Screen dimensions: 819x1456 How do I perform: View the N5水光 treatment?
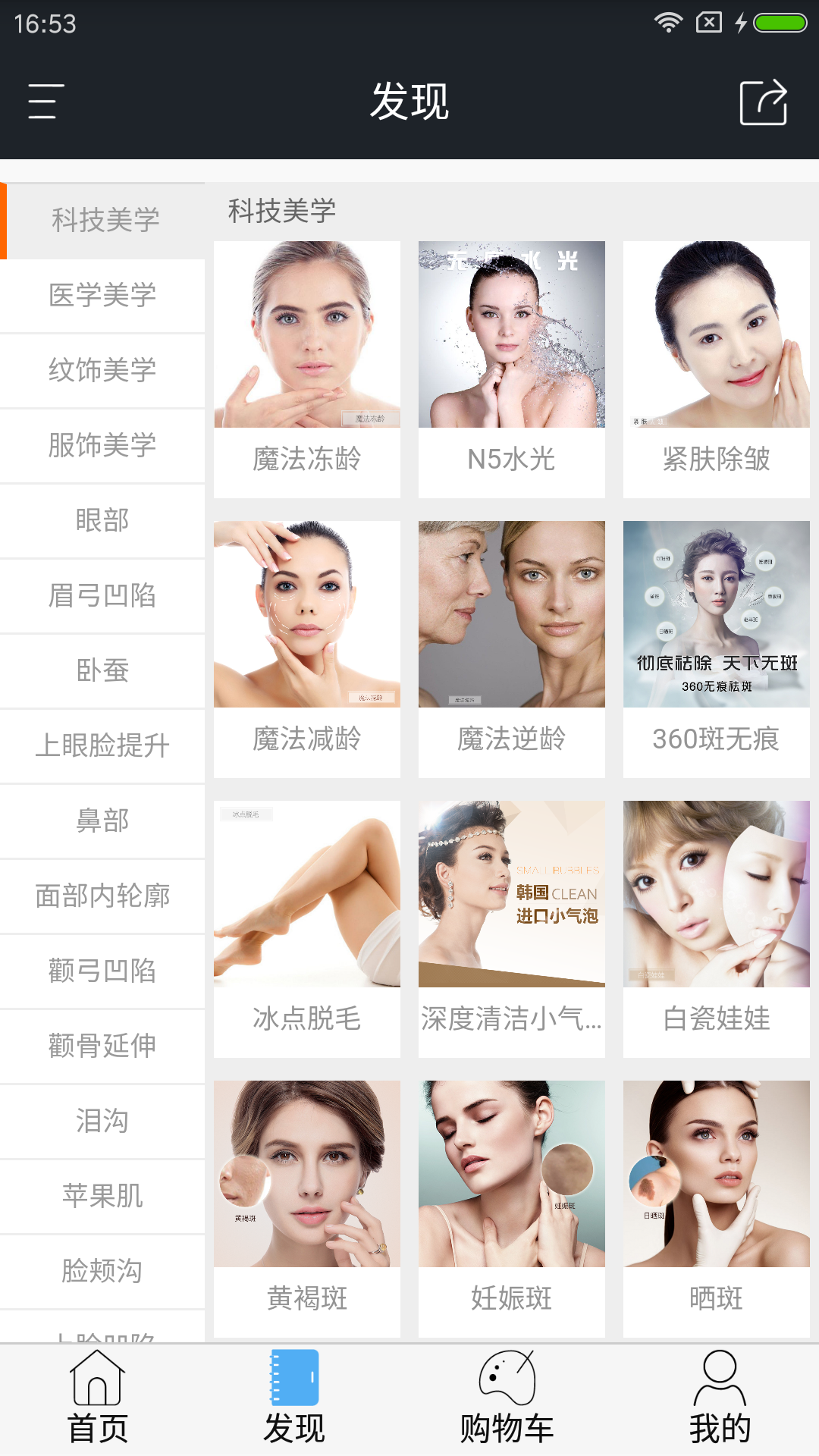[512, 369]
